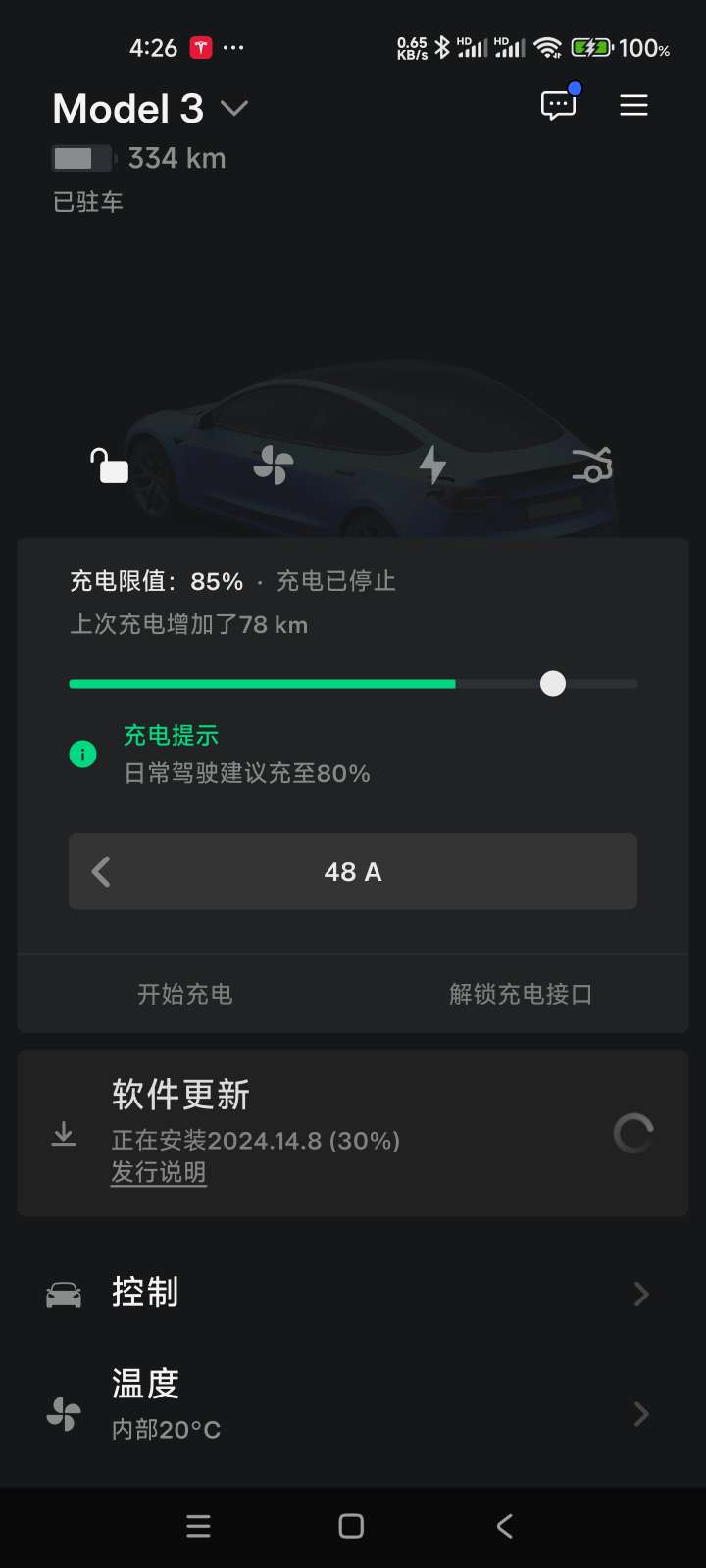Tap the car icon beside 控制

click(x=65, y=1294)
